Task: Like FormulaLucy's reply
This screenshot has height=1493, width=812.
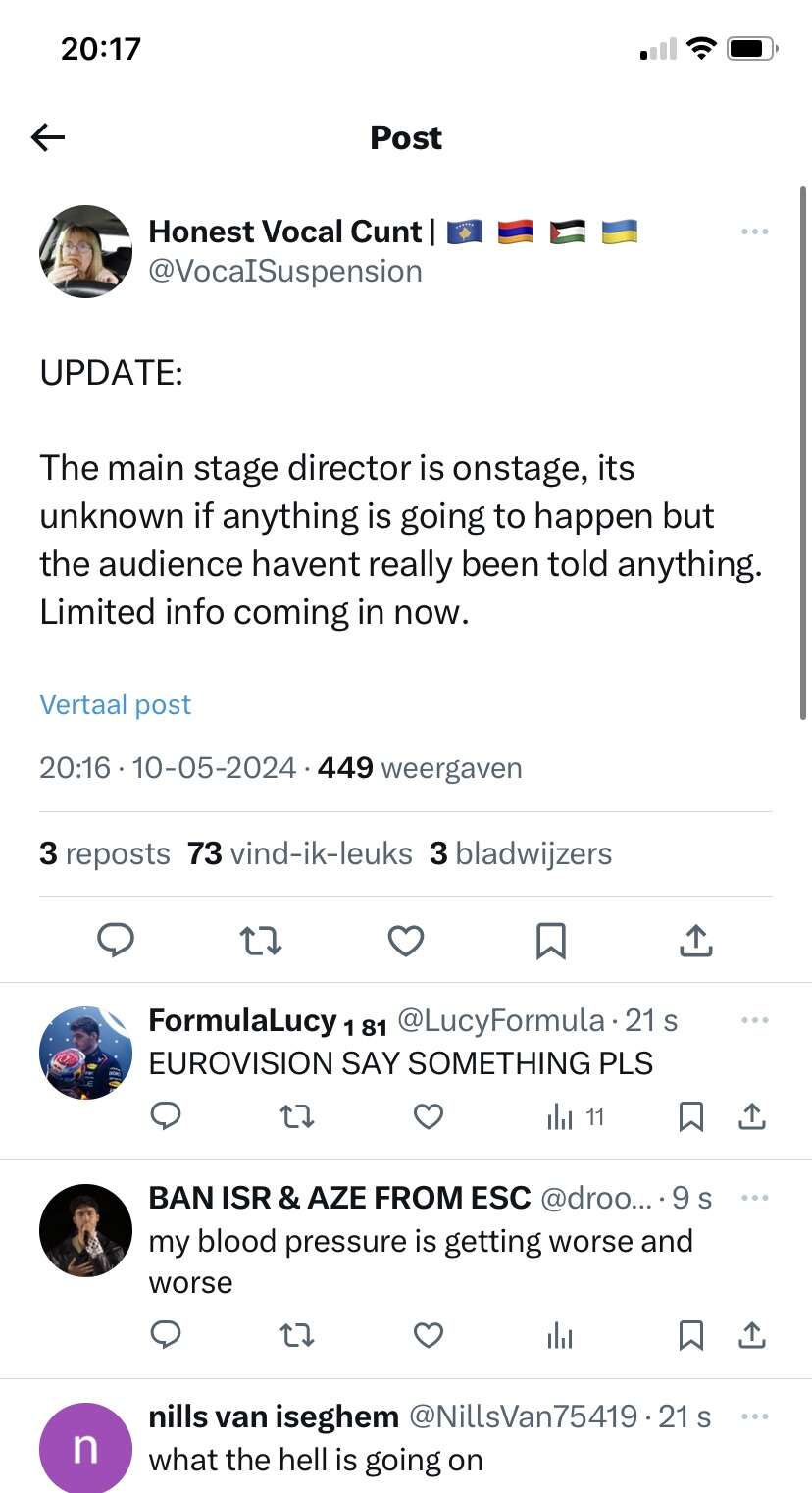Action: click(x=428, y=1116)
